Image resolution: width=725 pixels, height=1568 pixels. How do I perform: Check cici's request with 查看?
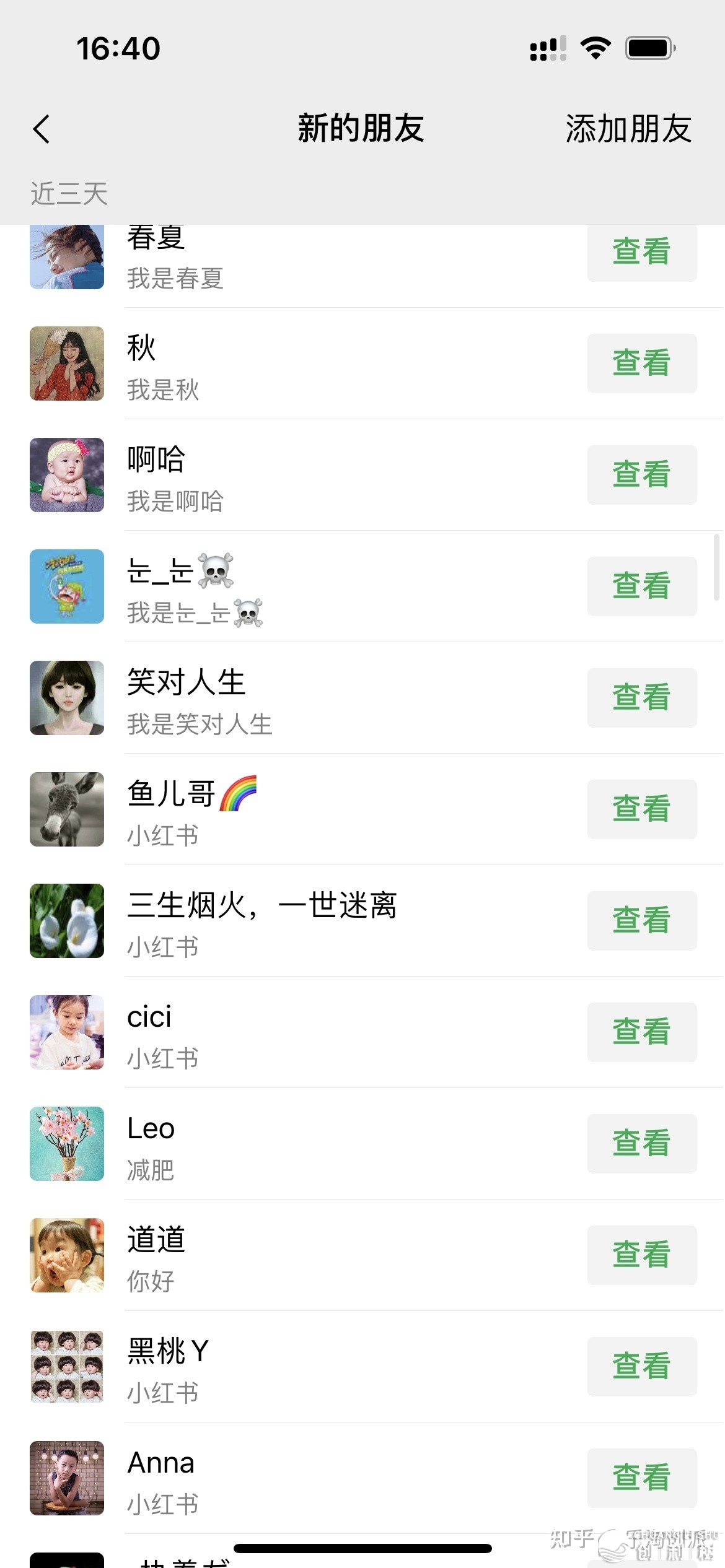coord(641,1032)
